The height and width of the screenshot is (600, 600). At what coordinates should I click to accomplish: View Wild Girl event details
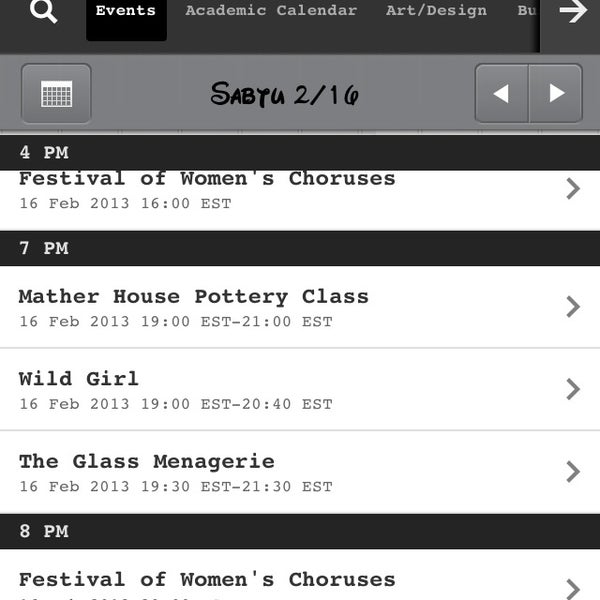(x=300, y=390)
